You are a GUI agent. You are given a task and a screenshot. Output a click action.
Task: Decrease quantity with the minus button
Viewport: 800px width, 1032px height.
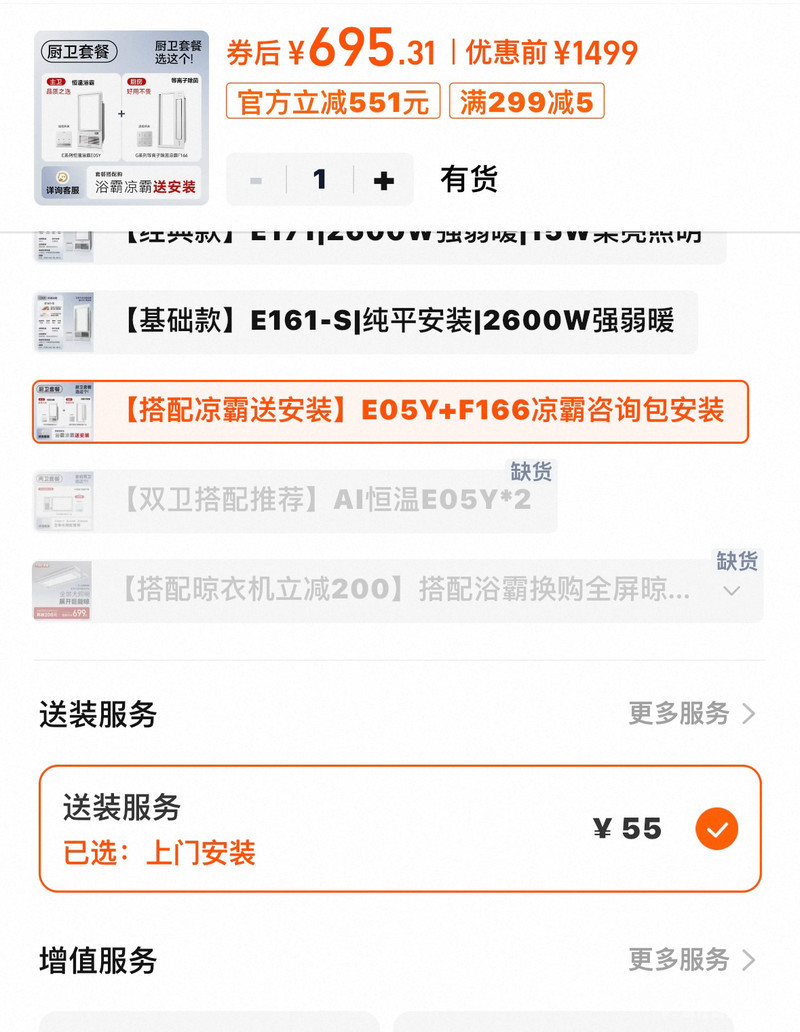pos(256,181)
